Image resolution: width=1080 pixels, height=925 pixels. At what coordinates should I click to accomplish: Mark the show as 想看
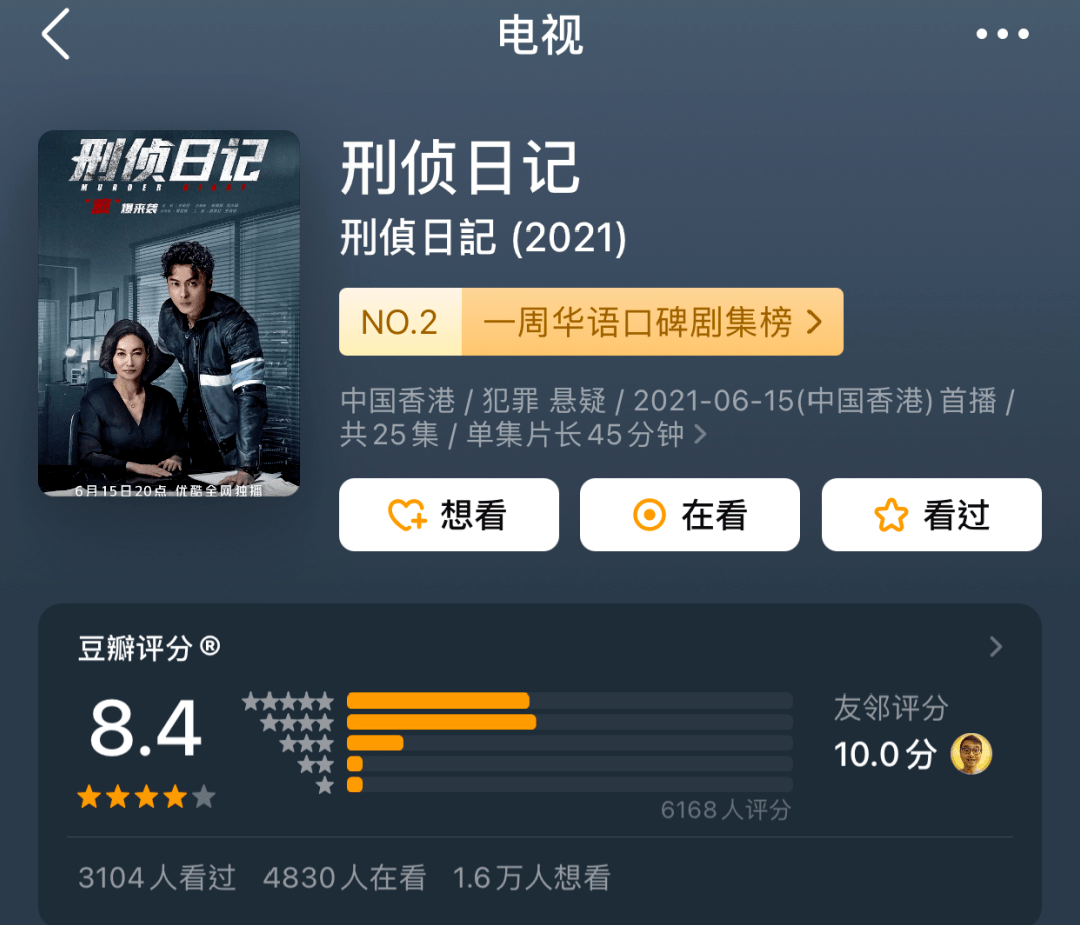click(x=449, y=515)
